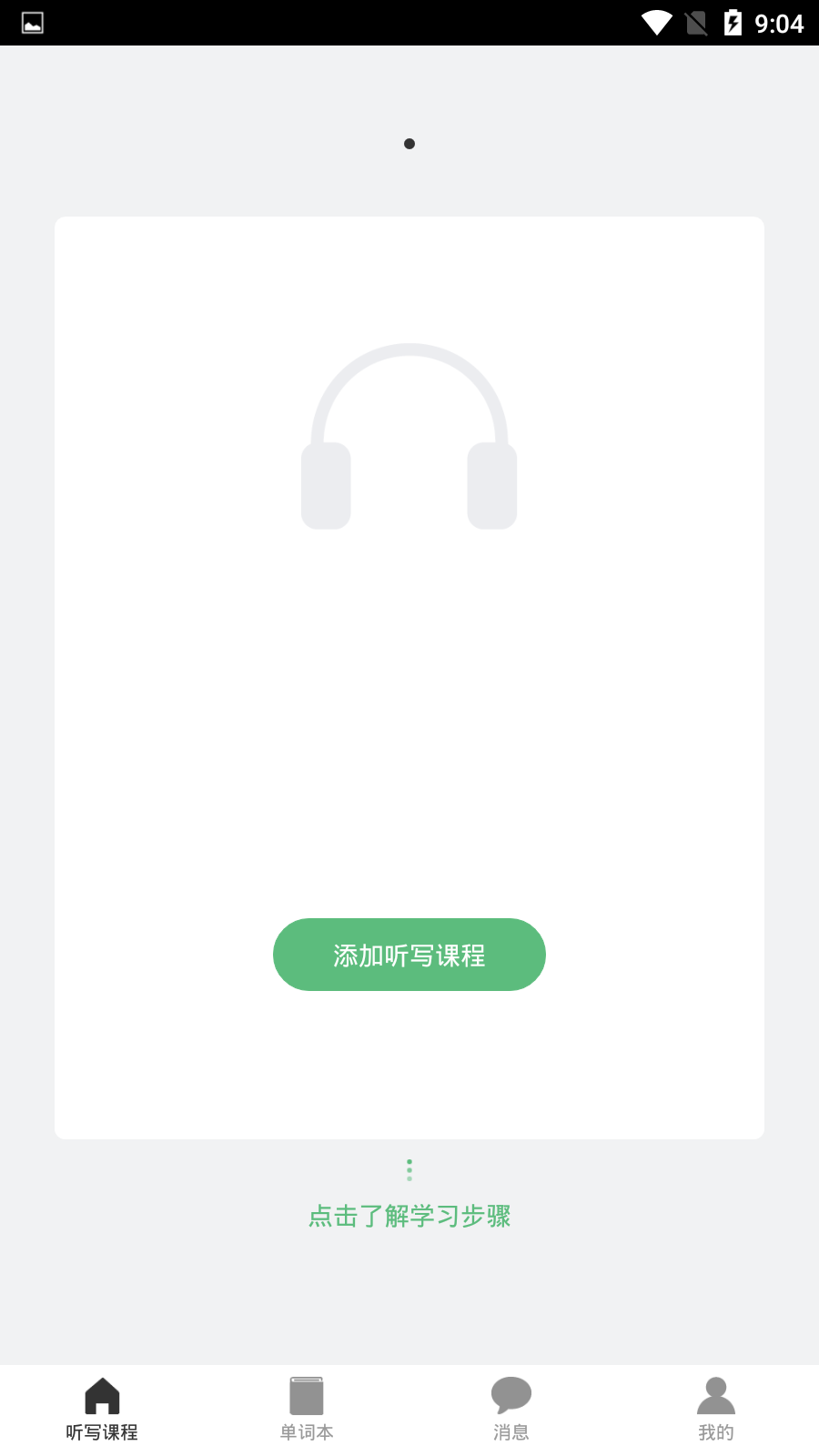Open the 单词本 tab
Image resolution: width=819 pixels, height=1456 pixels.
point(307,1410)
